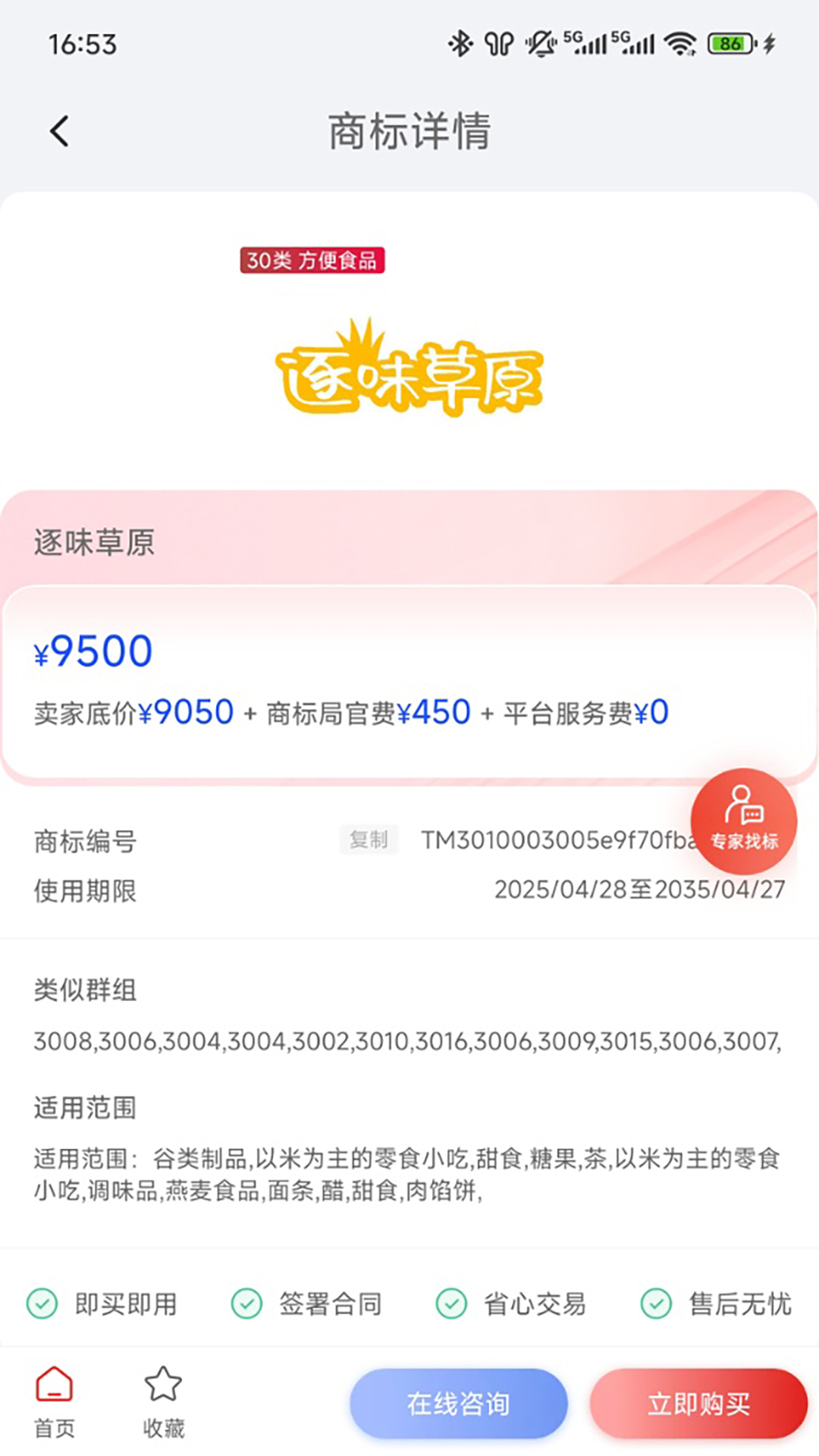Tap the Wi-Fi icon in status bar
The image size is (819, 1456).
coord(681,43)
